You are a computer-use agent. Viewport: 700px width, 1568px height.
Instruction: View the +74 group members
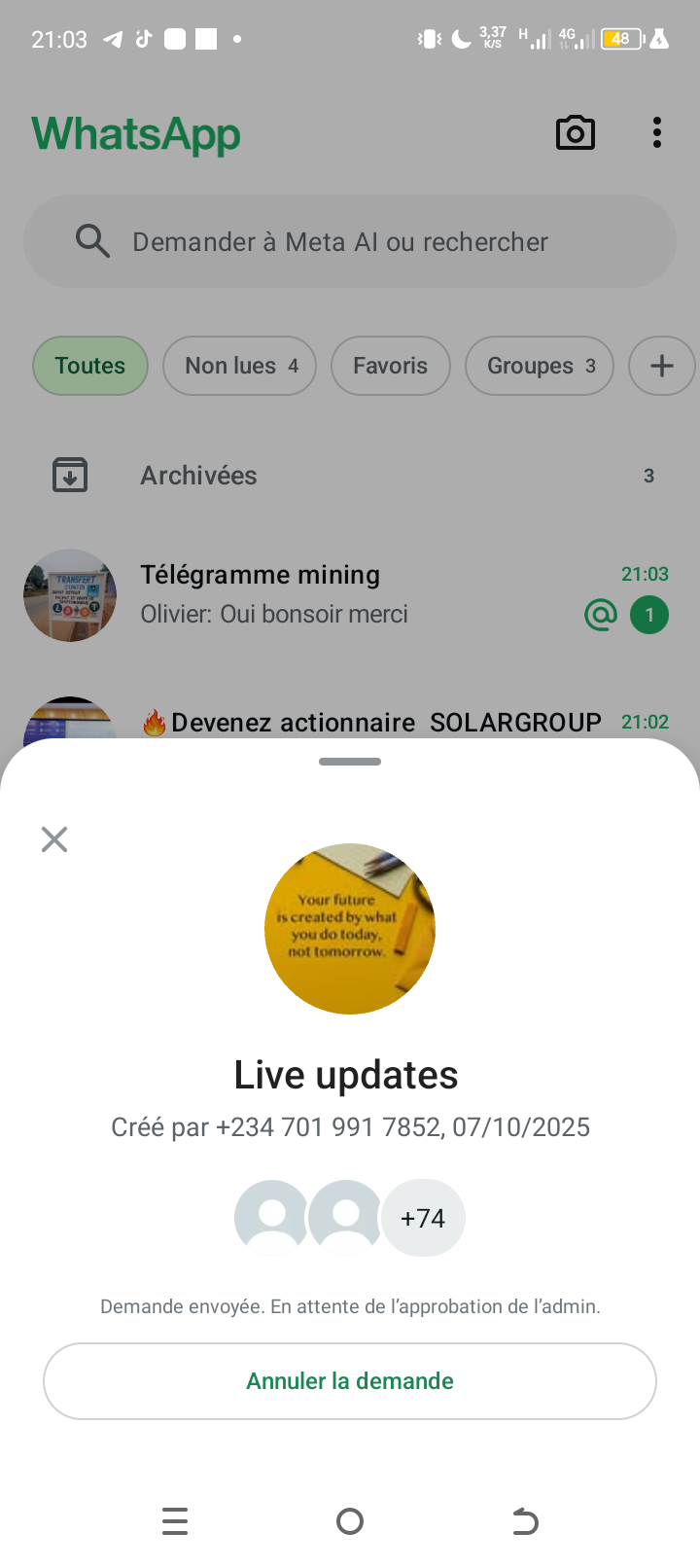pos(423,1218)
